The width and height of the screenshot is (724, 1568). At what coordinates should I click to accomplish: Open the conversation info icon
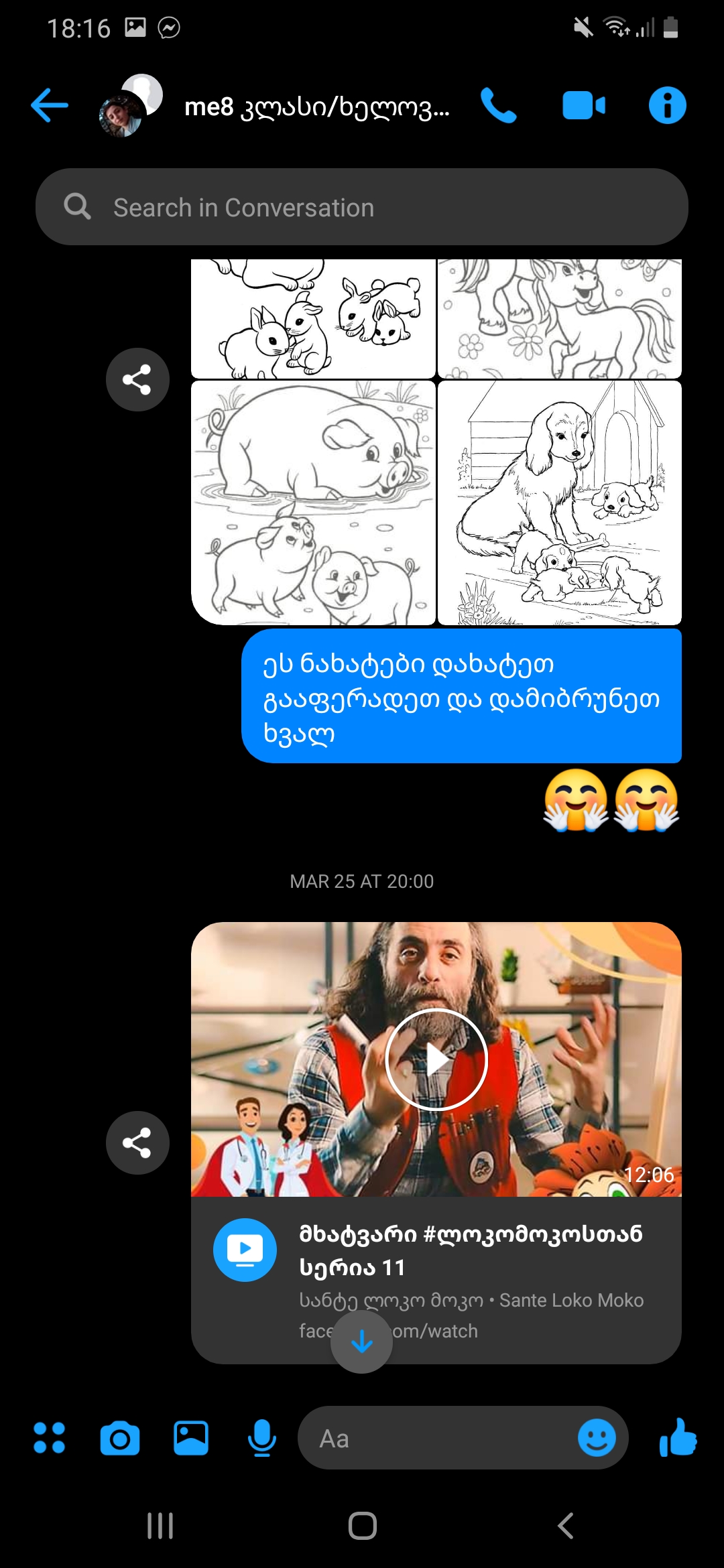click(668, 106)
